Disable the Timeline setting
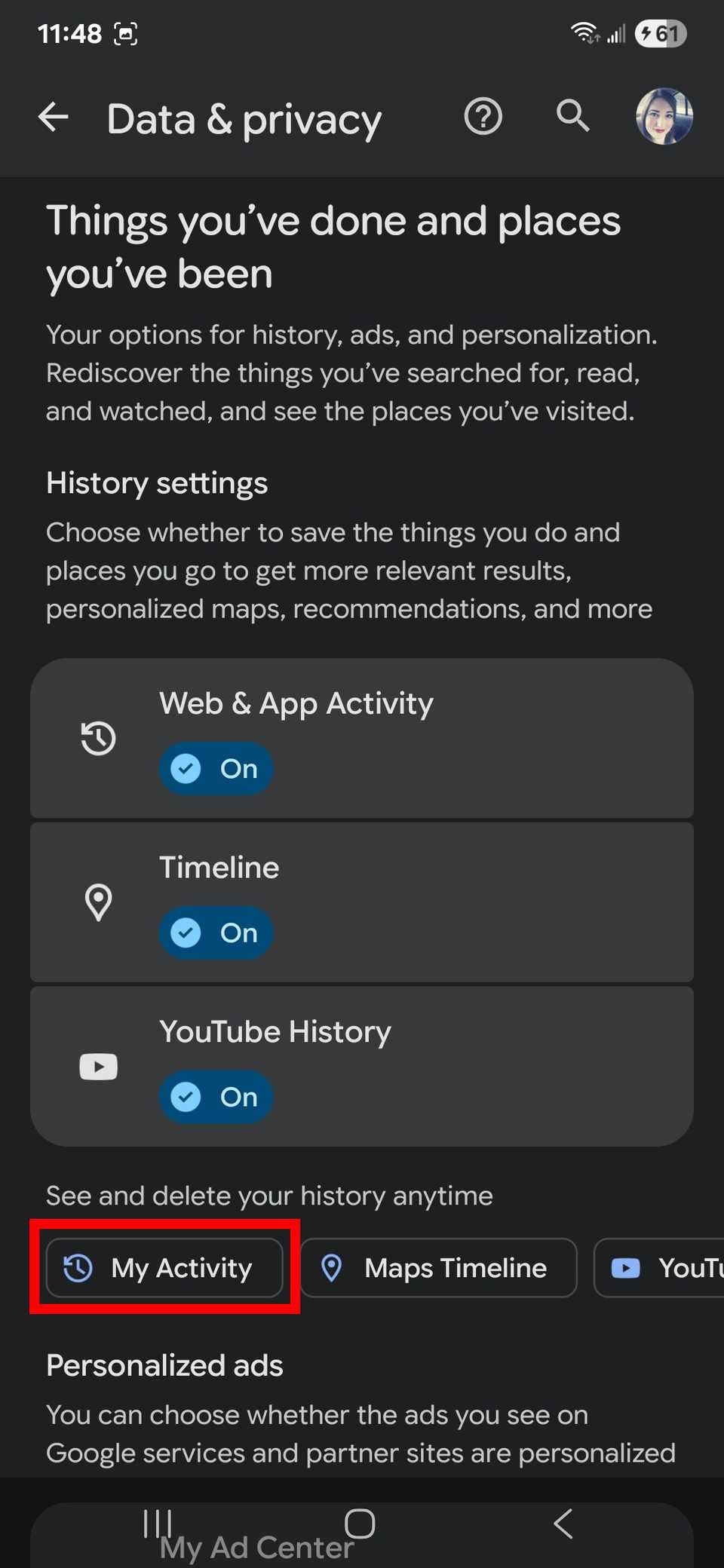 pyautogui.click(x=216, y=933)
